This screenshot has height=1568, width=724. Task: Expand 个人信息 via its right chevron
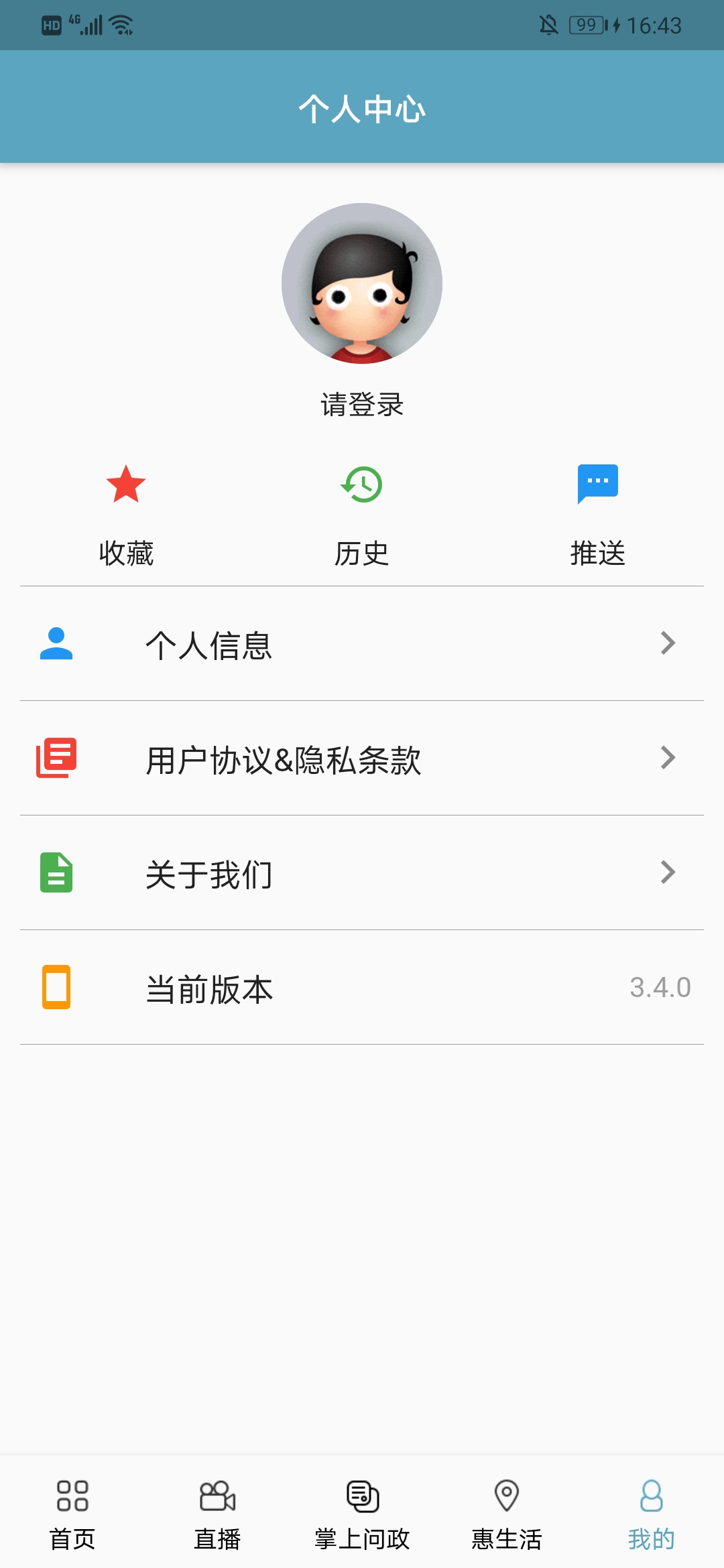pos(668,645)
